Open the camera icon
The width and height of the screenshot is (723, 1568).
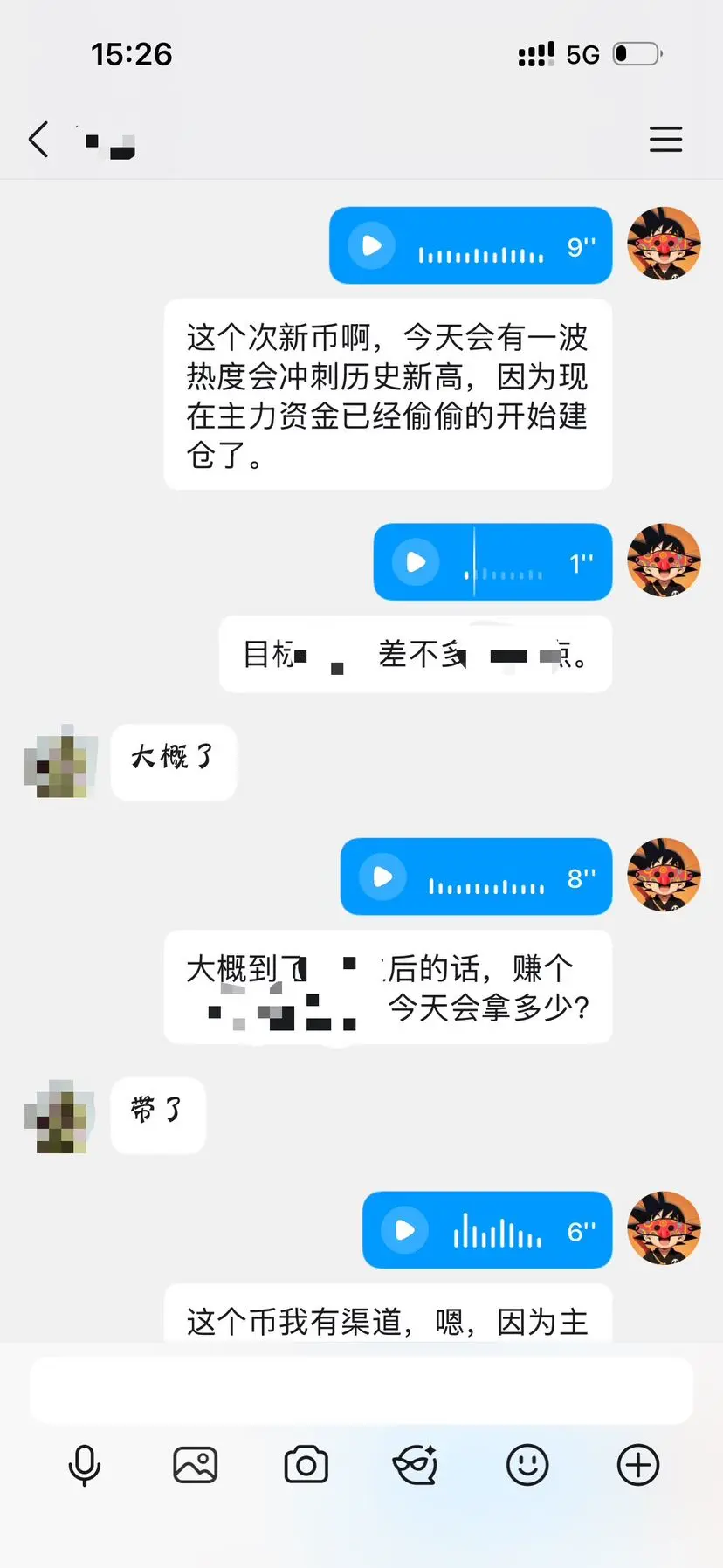(x=305, y=1465)
